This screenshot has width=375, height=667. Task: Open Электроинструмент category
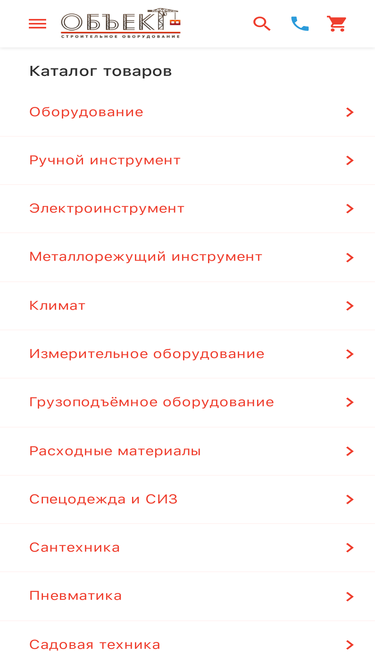(x=188, y=209)
